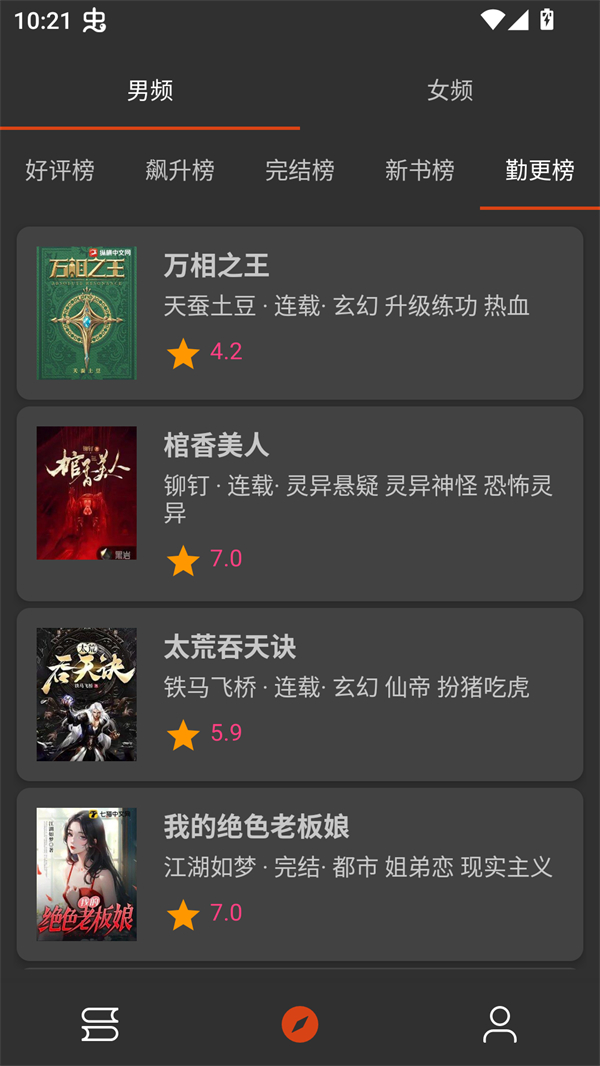Open the profile tab in bottom navigation

coord(499,1024)
